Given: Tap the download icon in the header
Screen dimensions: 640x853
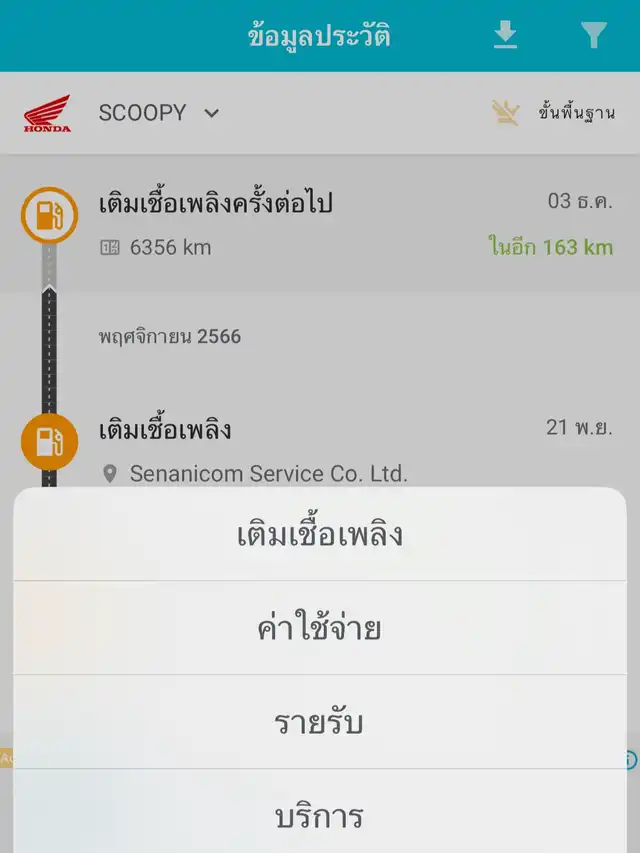Looking at the screenshot, I should 506,36.
